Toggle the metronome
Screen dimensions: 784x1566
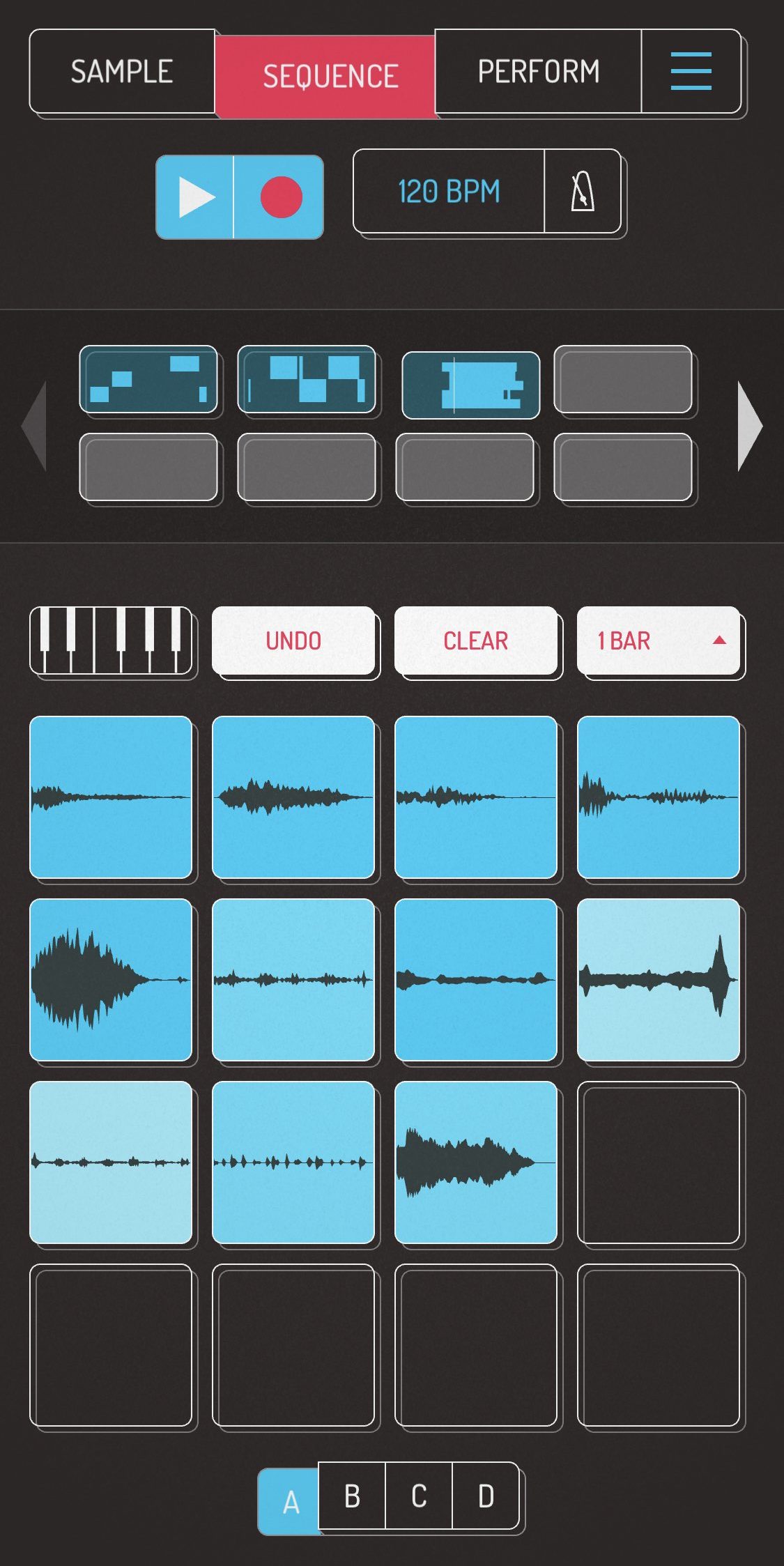coord(583,191)
